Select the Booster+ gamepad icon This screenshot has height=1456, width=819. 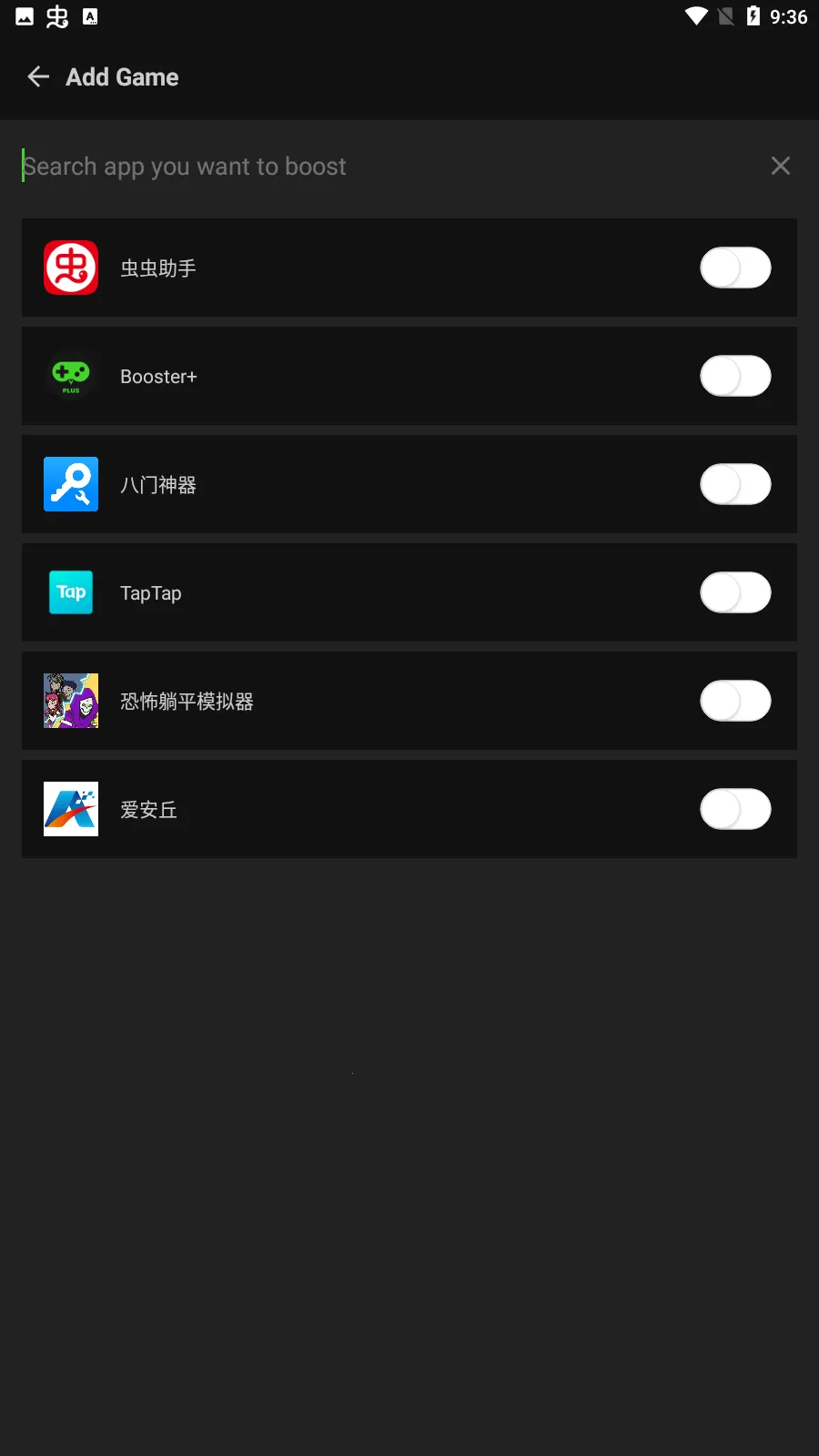point(71,376)
